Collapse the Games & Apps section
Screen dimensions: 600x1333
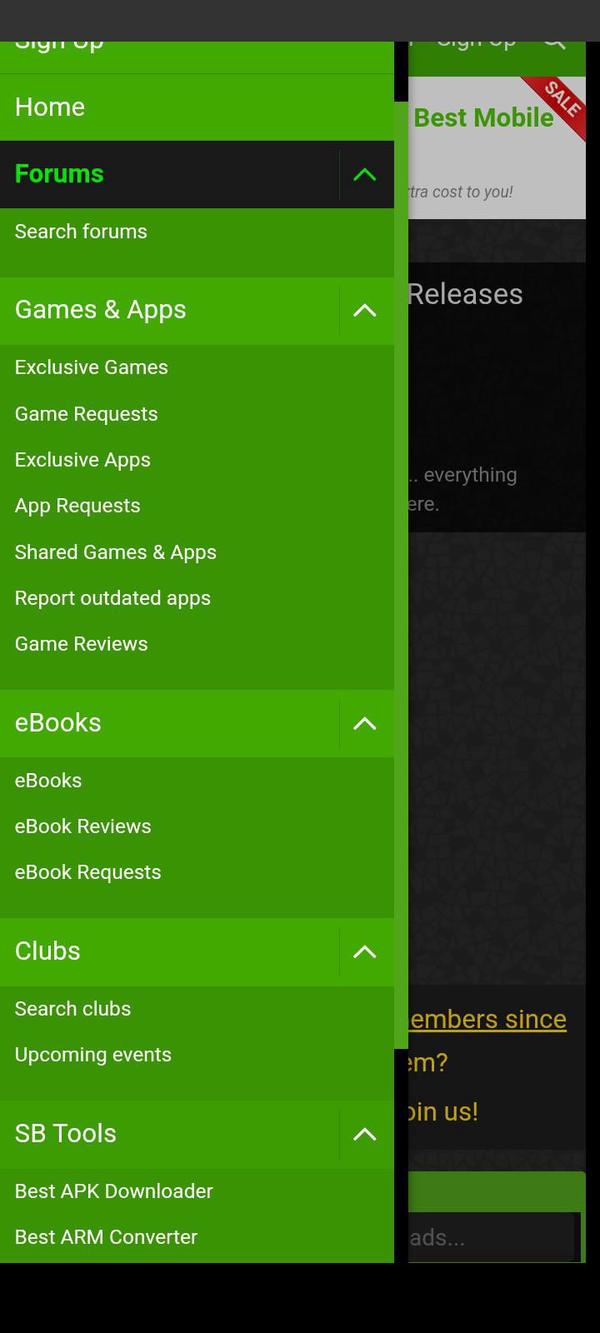point(365,310)
